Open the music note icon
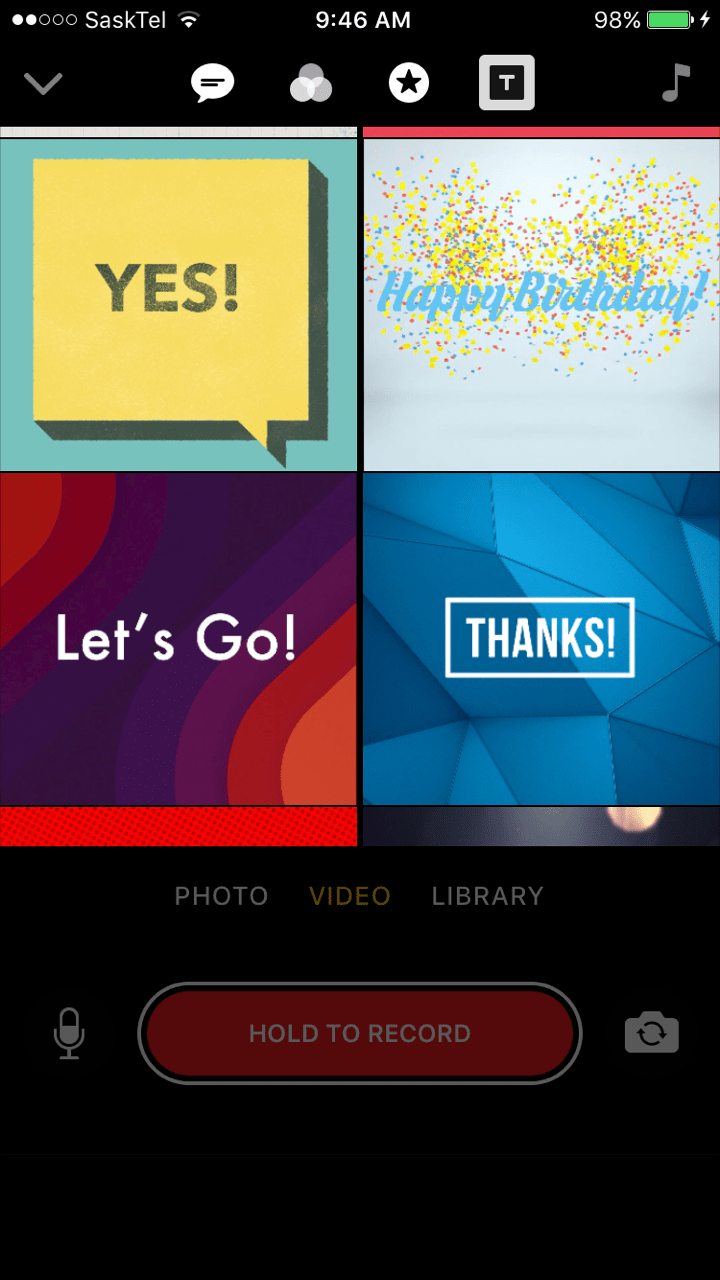Image resolution: width=720 pixels, height=1280 pixels. 677,83
